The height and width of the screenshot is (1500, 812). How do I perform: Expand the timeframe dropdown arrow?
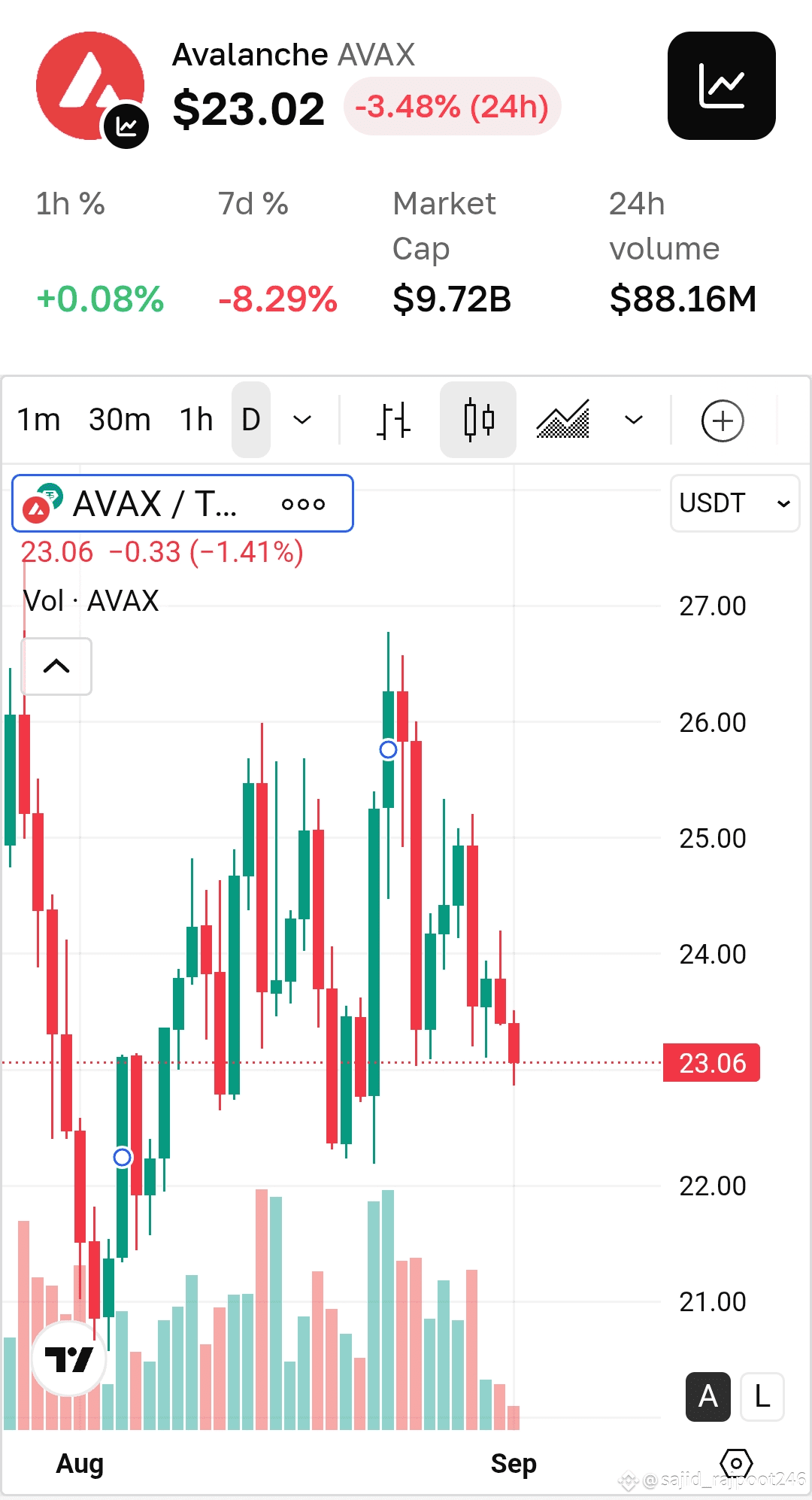pos(302,420)
